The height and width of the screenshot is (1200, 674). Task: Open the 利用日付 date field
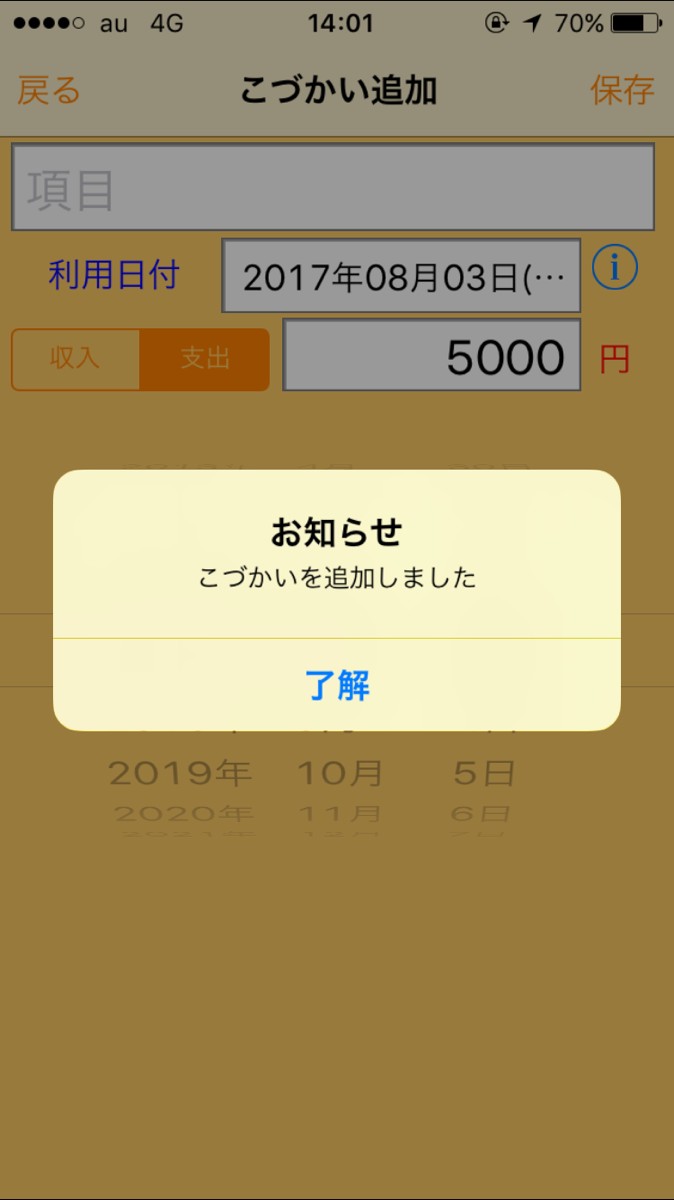pyautogui.click(x=401, y=276)
